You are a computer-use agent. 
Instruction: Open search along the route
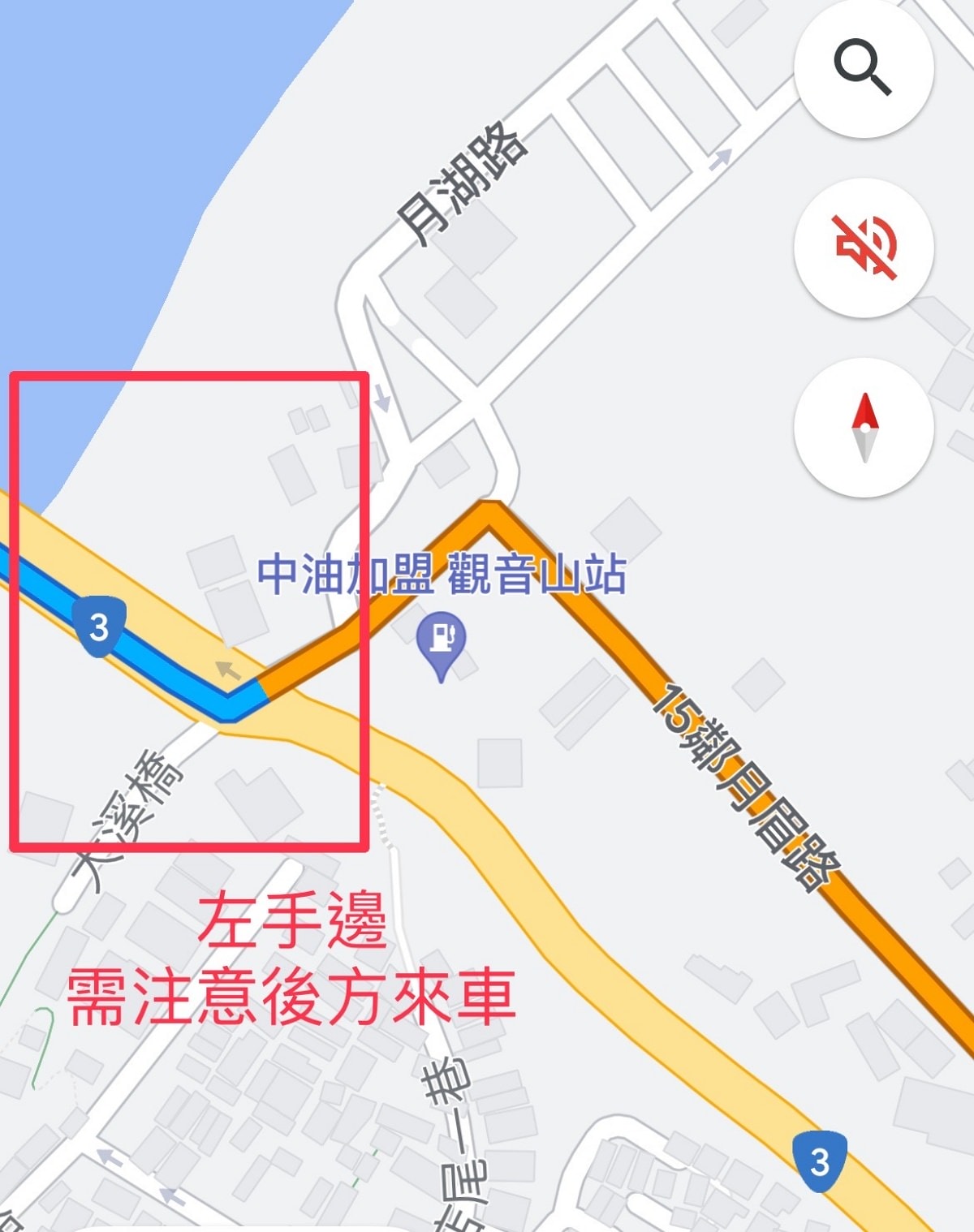click(864, 68)
